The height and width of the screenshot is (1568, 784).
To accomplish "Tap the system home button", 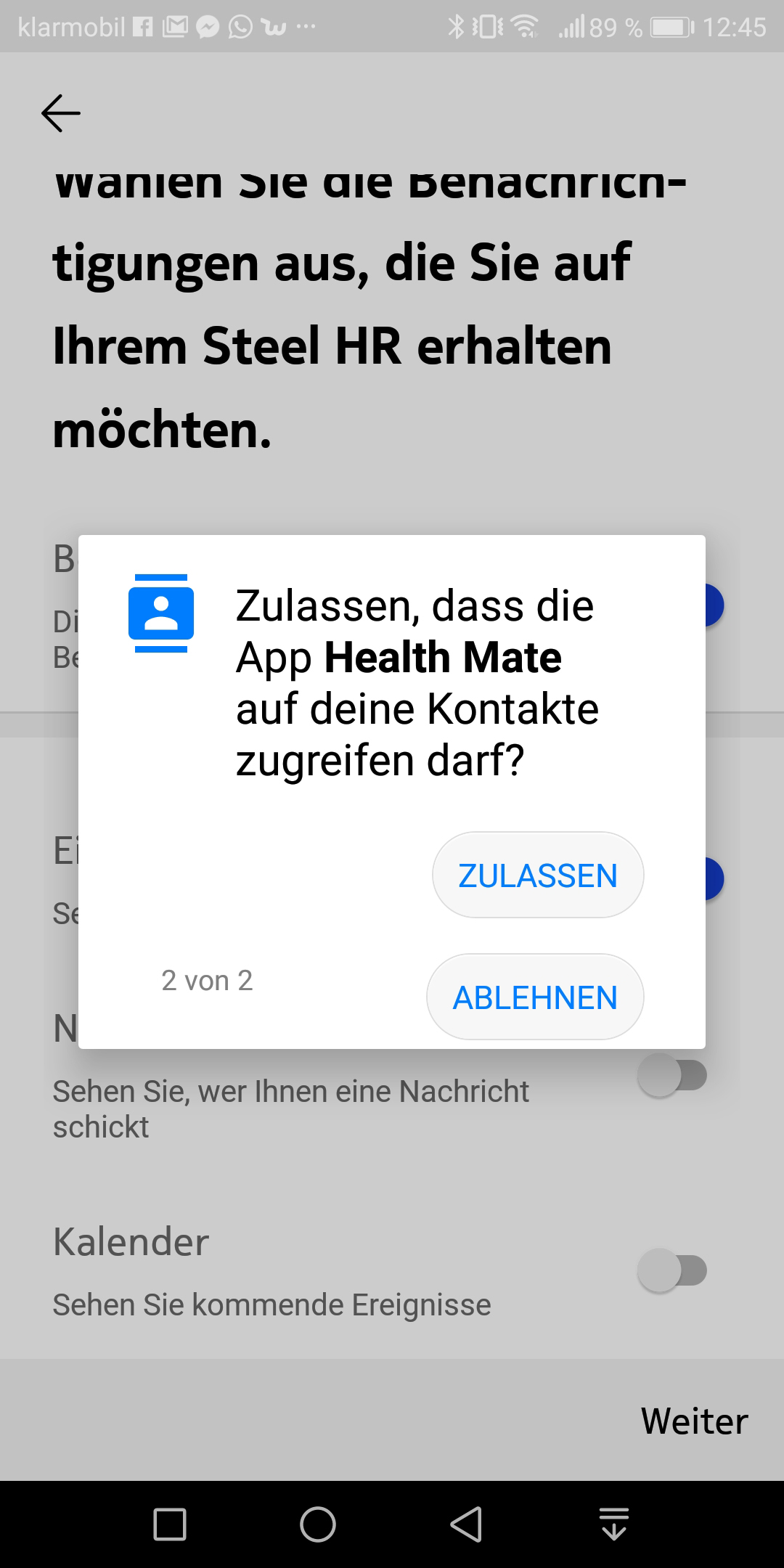I will click(318, 1524).
